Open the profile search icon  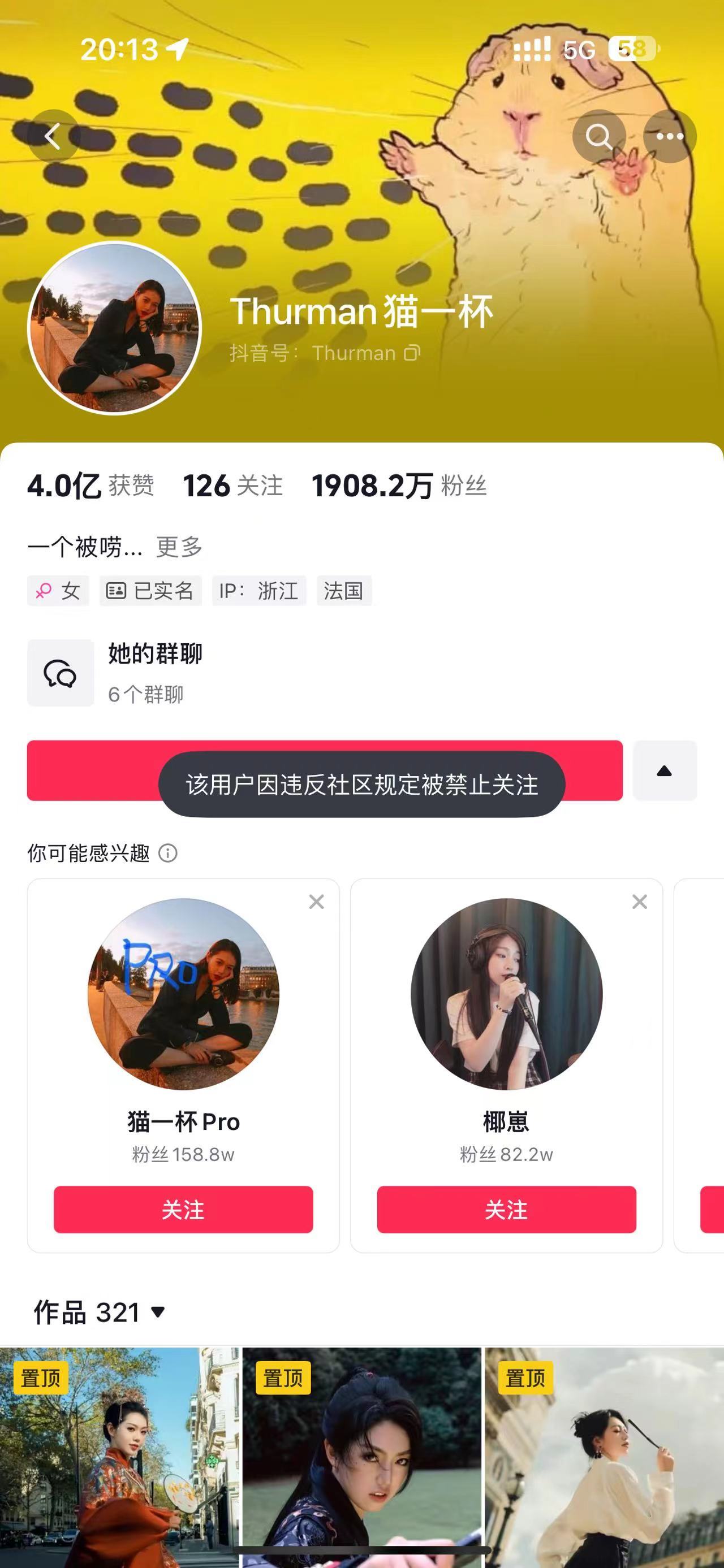pos(598,136)
